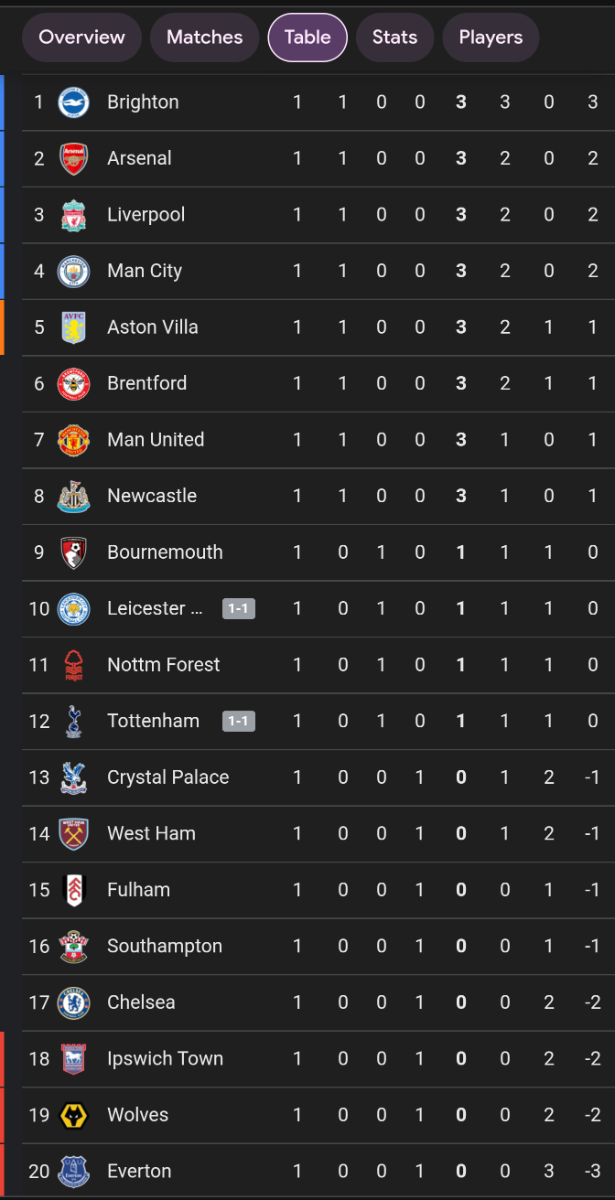
Task: Tap the 1-1 badge beside Leicester
Action: tap(239, 608)
